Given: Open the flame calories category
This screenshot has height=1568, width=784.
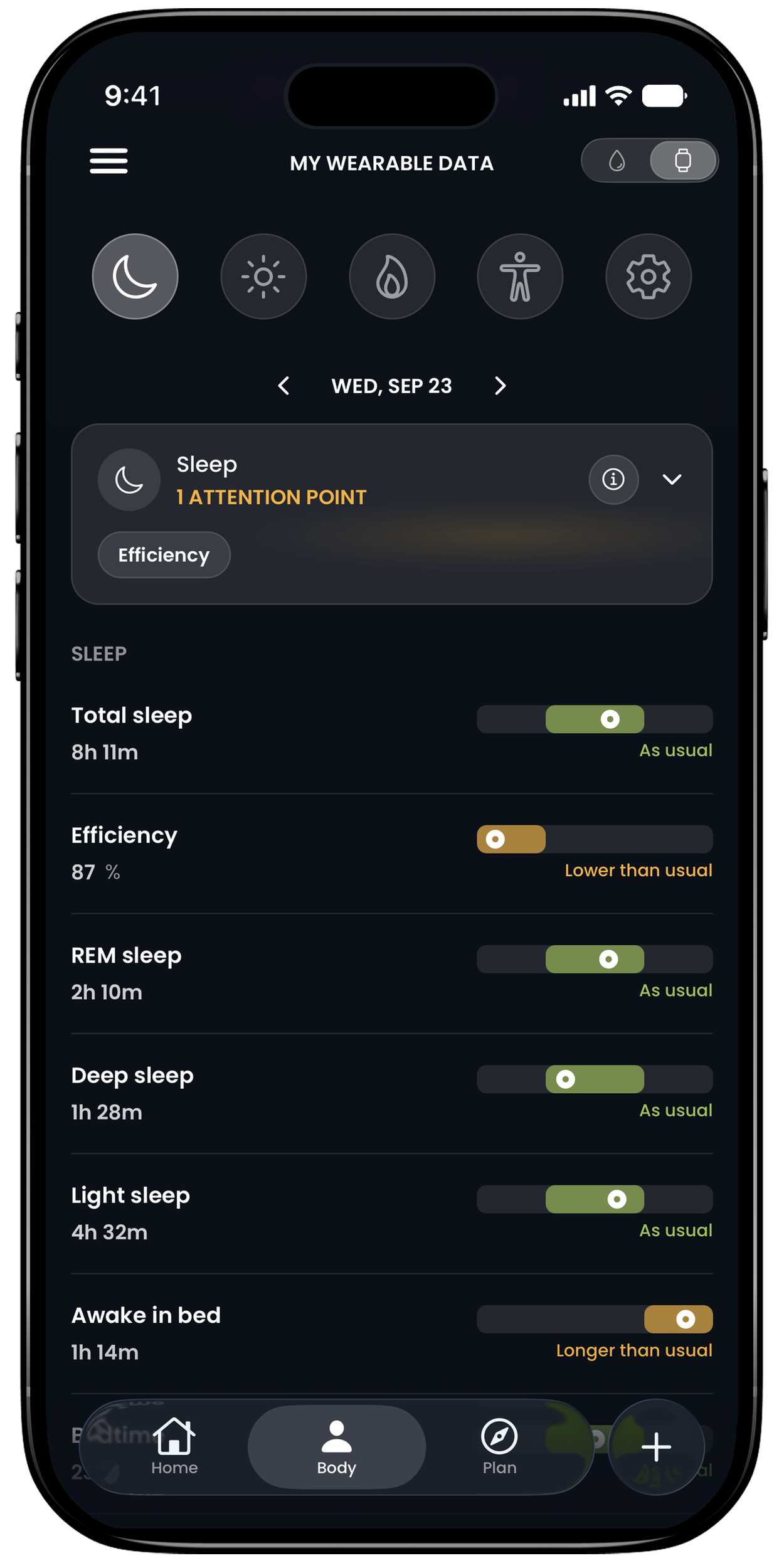Looking at the screenshot, I should [392, 277].
